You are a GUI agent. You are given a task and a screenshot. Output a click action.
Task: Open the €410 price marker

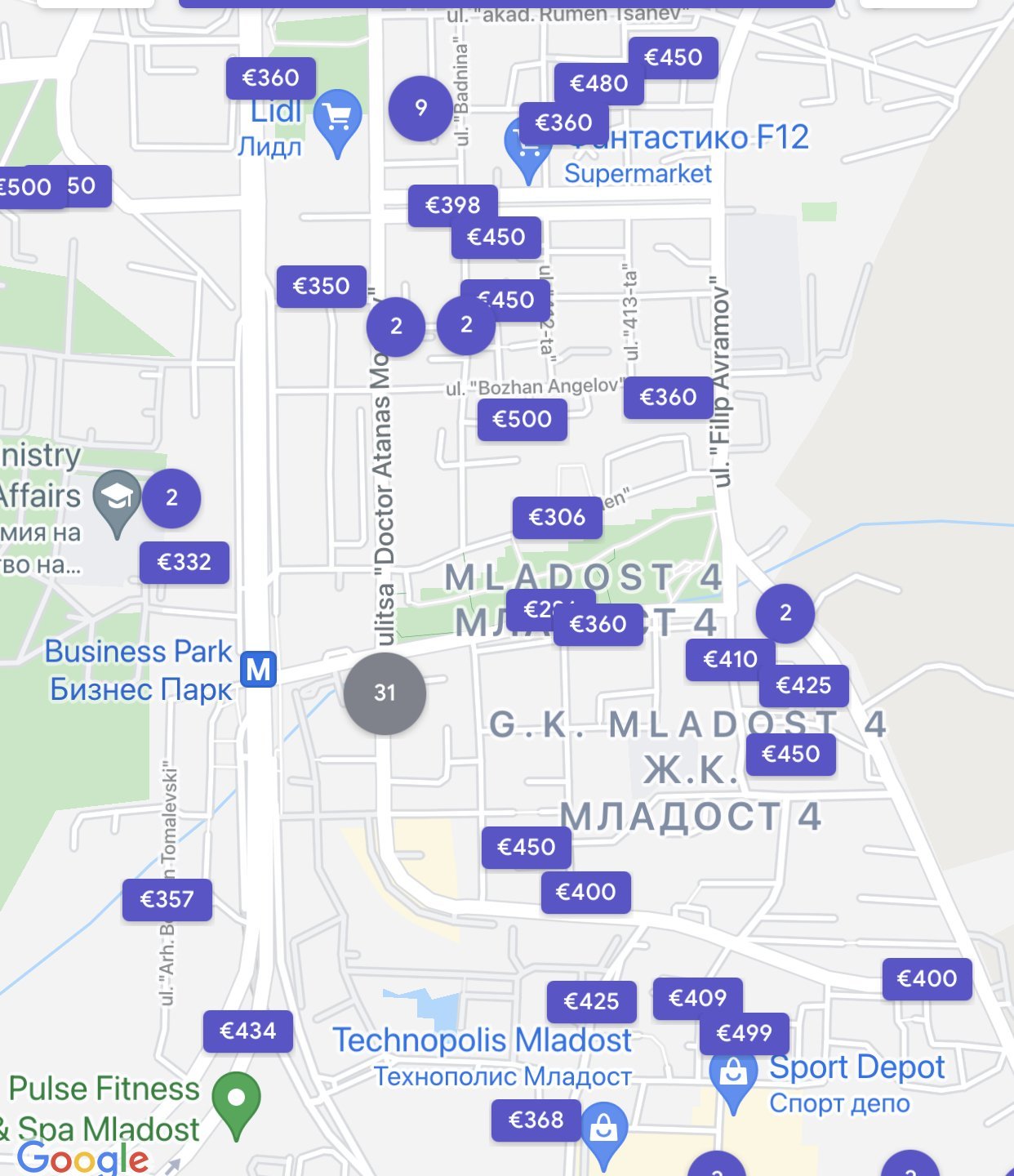pyautogui.click(x=729, y=659)
